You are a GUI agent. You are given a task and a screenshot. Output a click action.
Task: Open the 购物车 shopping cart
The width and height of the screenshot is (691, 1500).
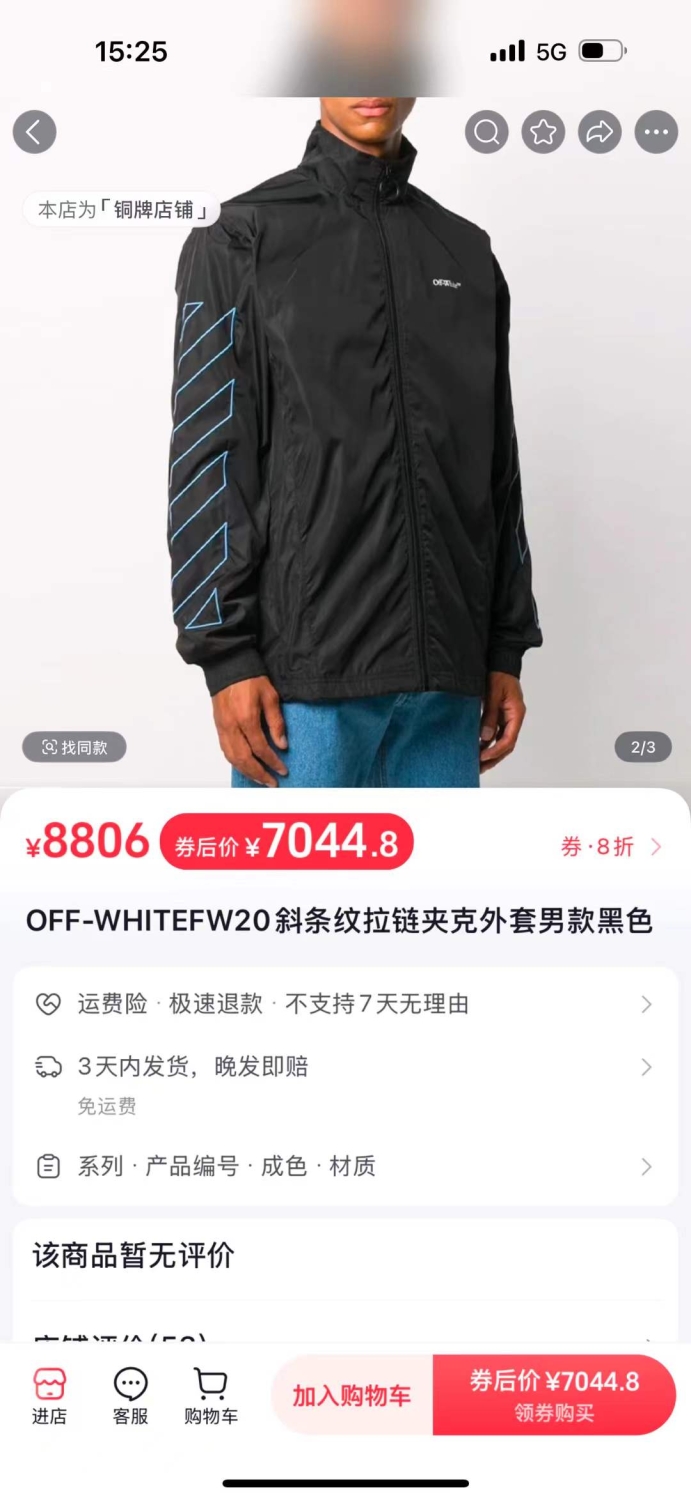tap(211, 1396)
